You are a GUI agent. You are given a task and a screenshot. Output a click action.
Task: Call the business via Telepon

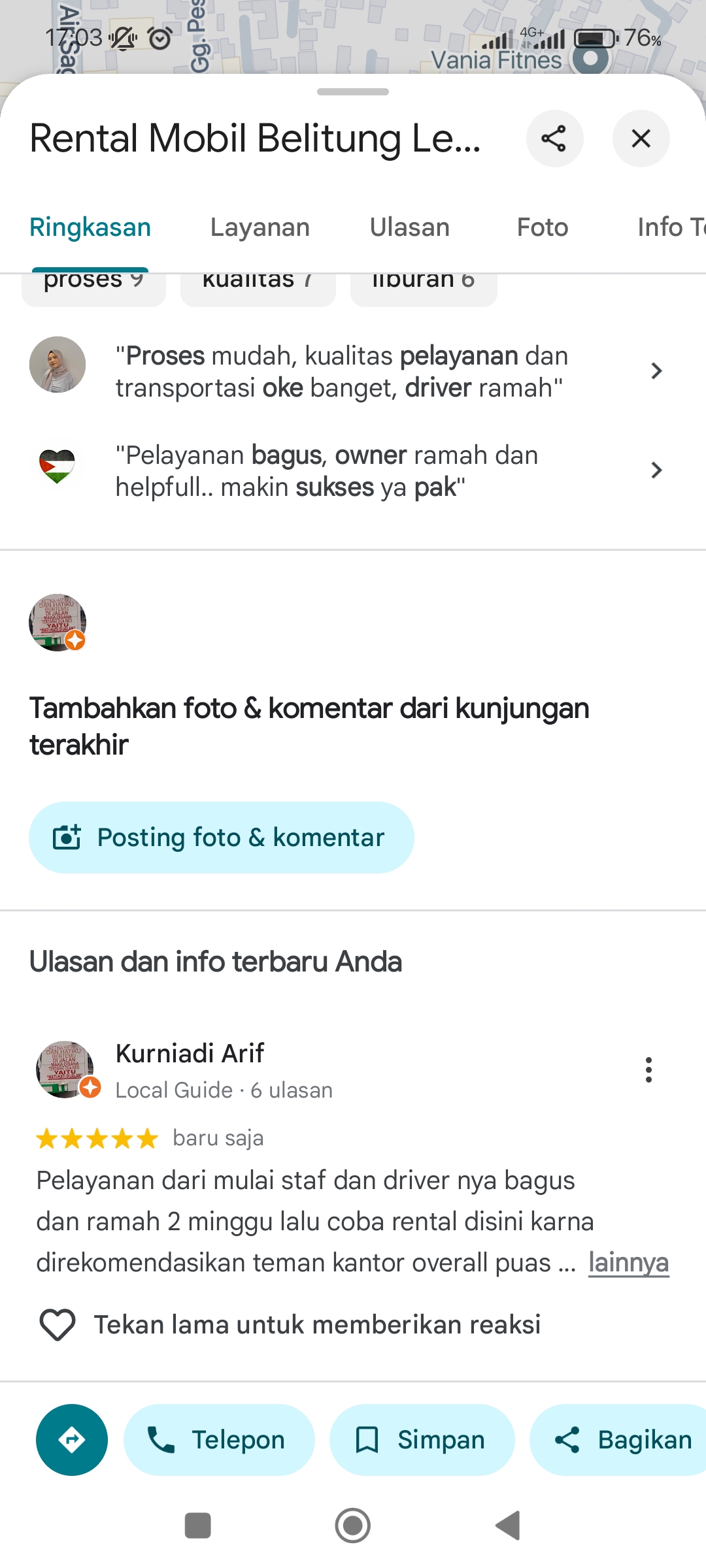point(219,1440)
